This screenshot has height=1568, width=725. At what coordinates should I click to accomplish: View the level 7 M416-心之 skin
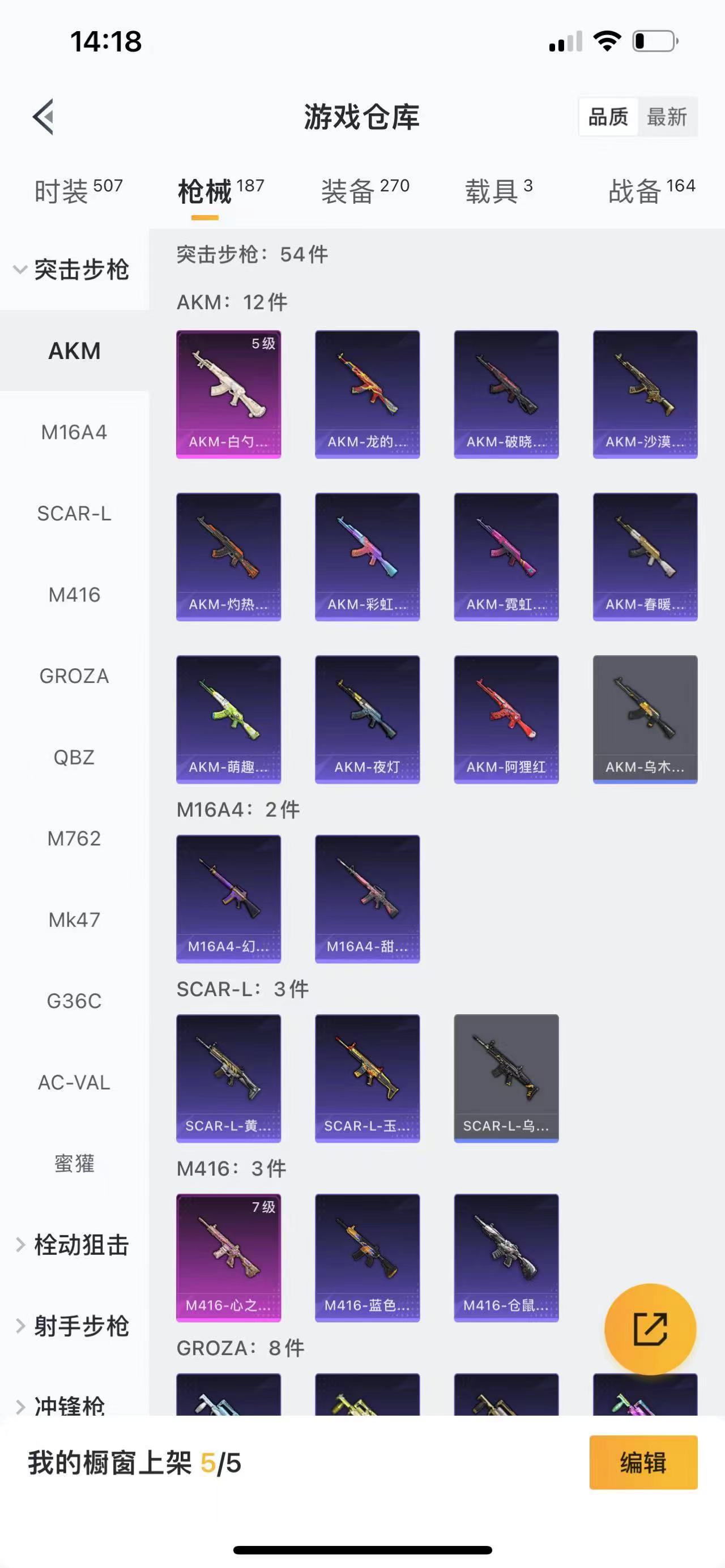229,1258
